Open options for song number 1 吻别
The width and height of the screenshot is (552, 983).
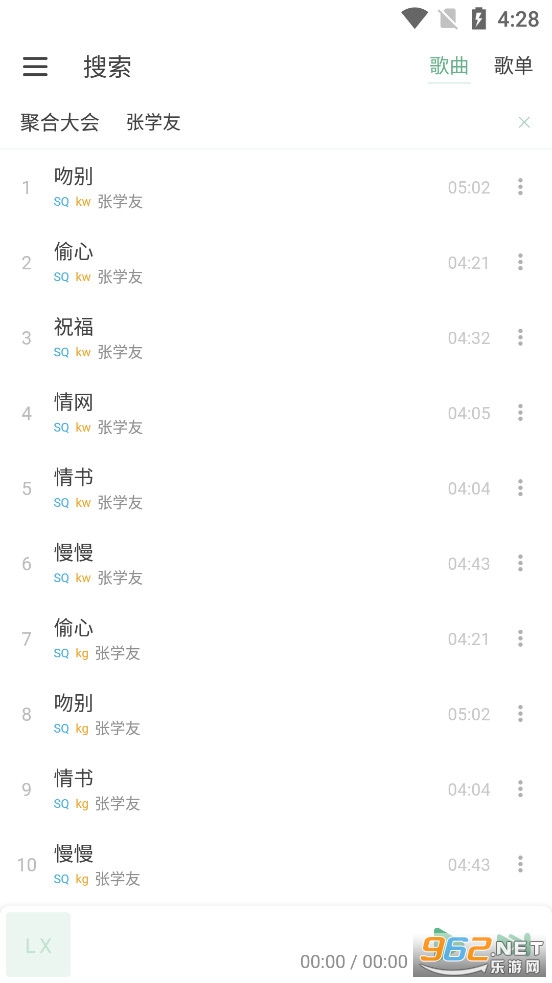click(x=520, y=187)
